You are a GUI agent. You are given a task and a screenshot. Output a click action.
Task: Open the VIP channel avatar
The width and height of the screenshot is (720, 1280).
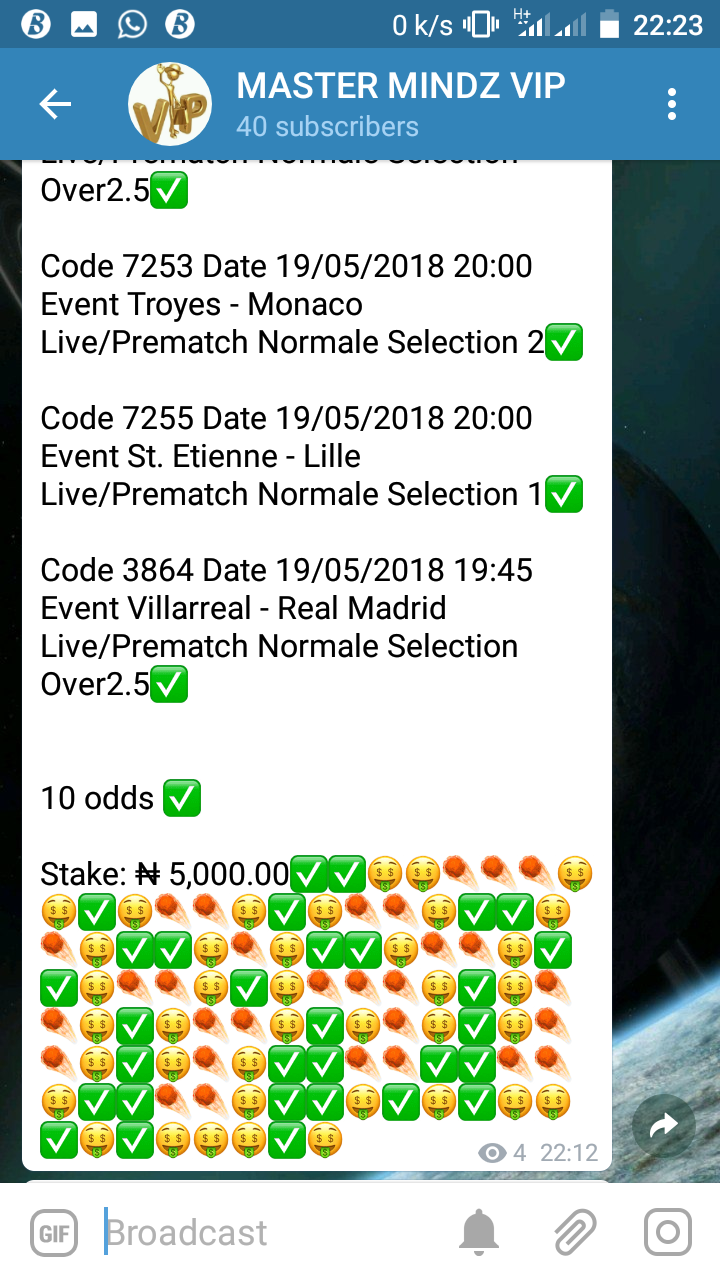click(x=169, y=104)
